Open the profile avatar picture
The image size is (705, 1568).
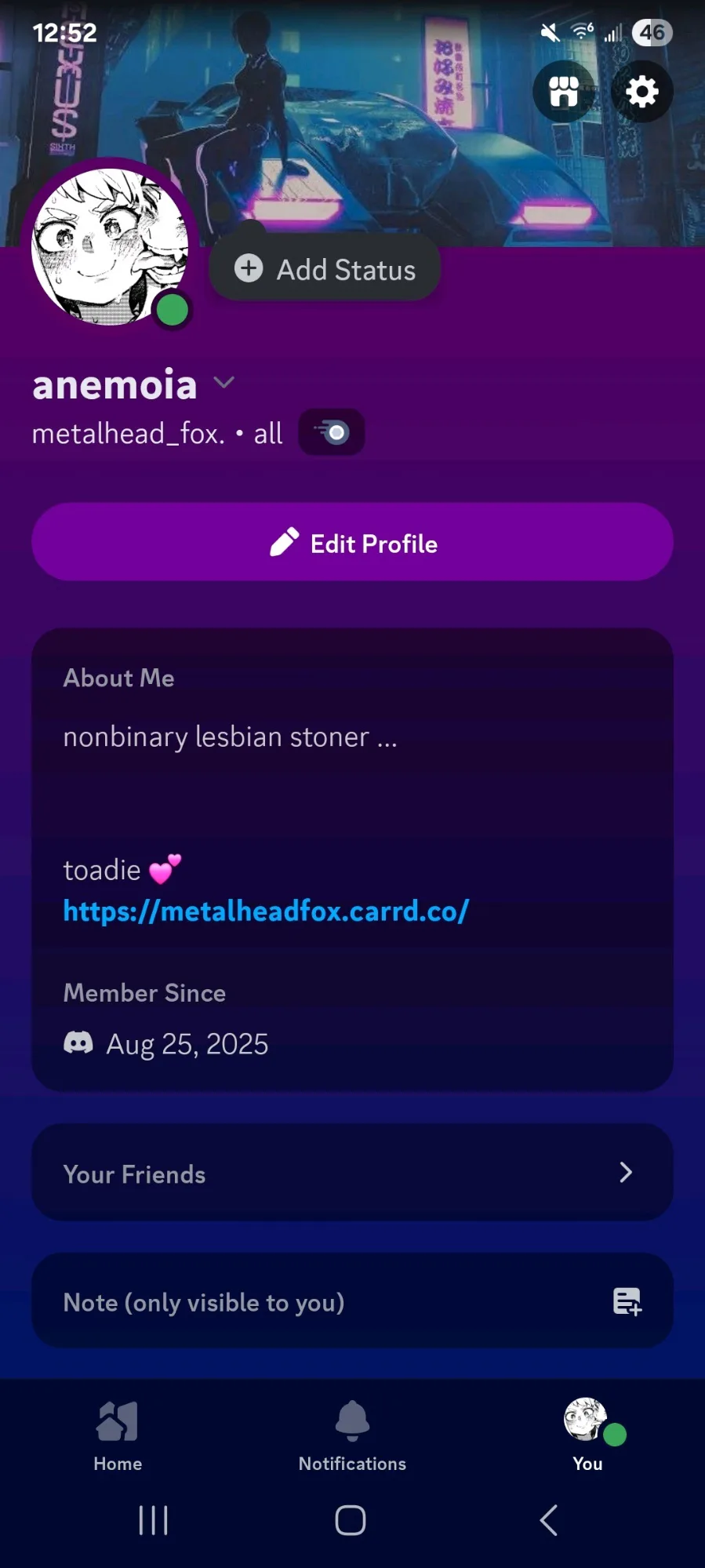110,247
